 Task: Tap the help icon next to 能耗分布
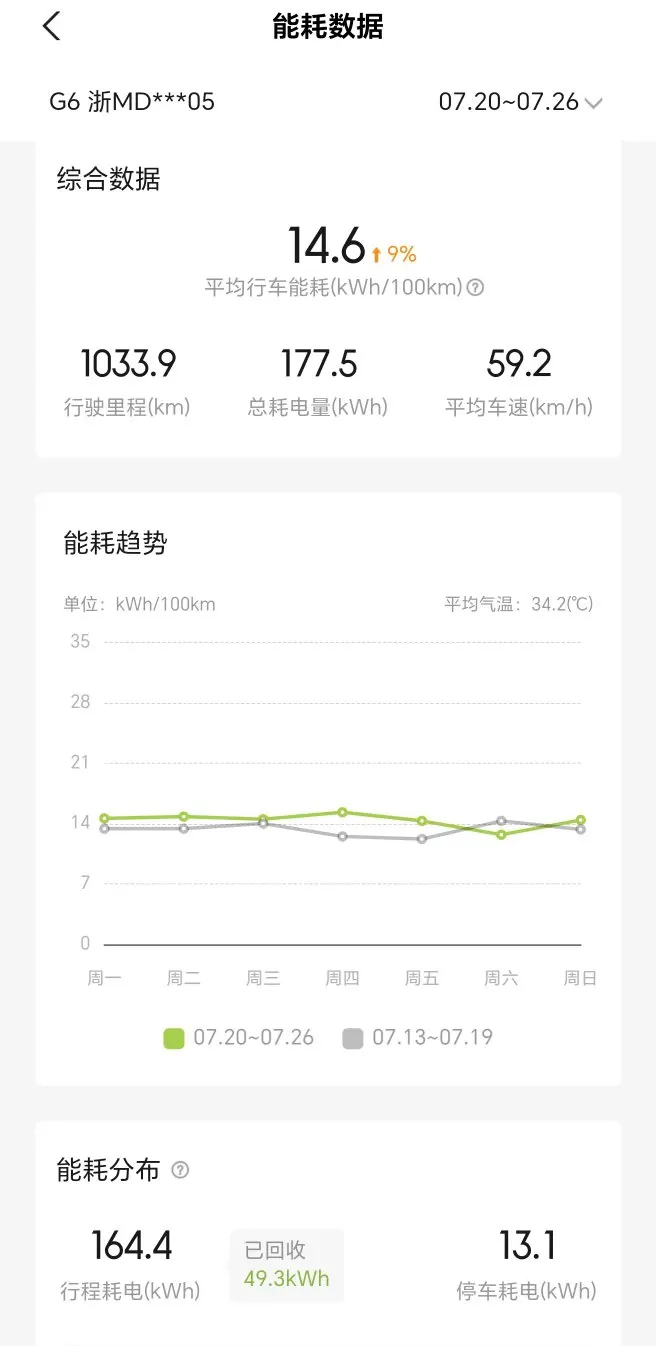(180, 1170)
